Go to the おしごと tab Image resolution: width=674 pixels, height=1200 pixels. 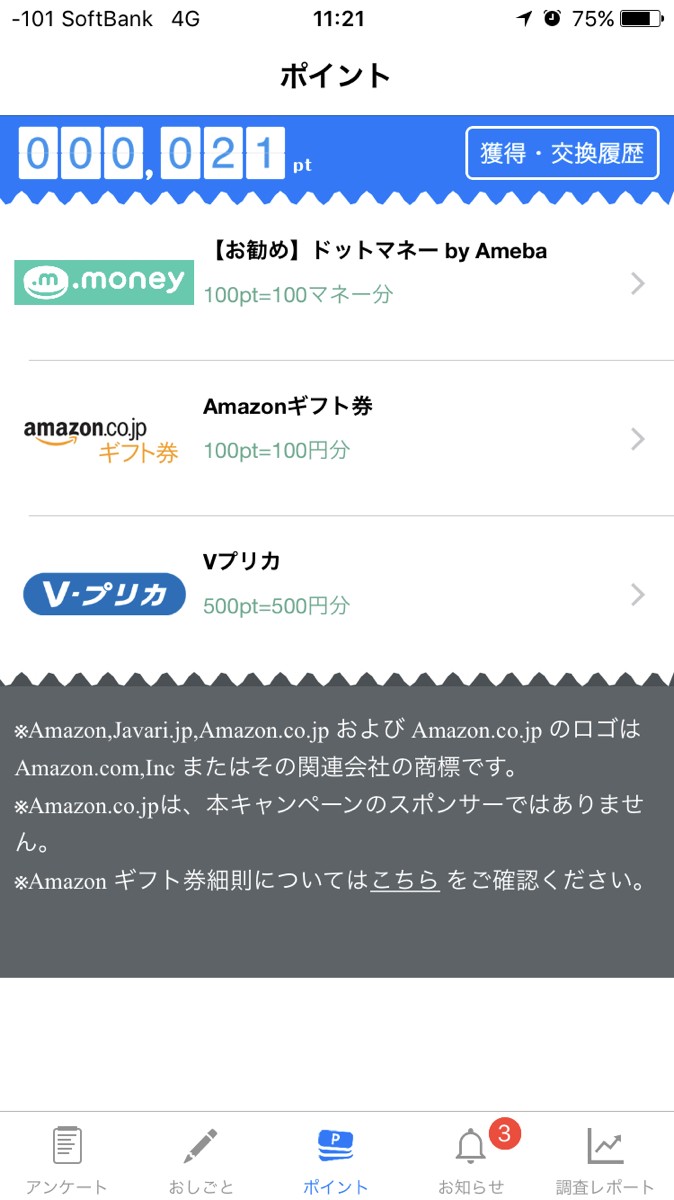pos(201,1158)
